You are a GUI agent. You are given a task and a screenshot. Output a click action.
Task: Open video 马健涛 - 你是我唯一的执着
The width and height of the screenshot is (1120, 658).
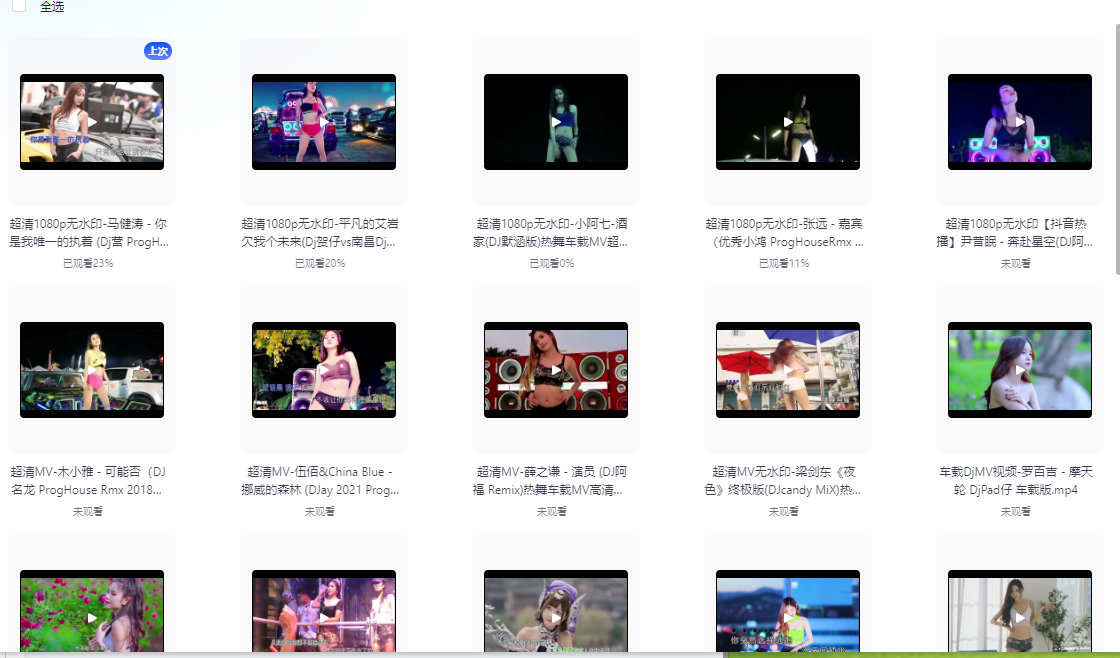click(92, 122)
